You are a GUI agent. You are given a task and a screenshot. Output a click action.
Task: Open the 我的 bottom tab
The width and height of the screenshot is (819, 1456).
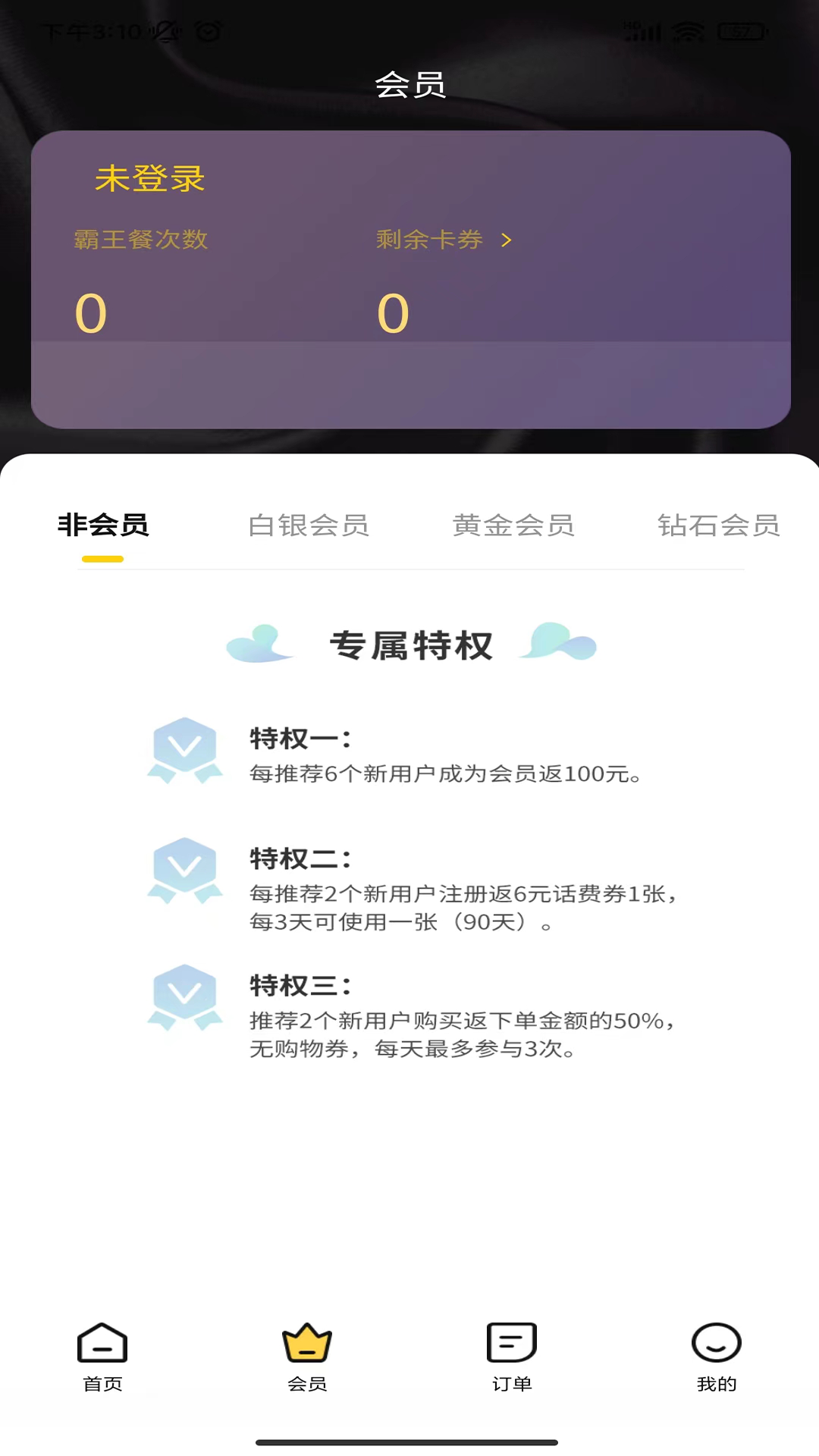(x=717, y=1357)
